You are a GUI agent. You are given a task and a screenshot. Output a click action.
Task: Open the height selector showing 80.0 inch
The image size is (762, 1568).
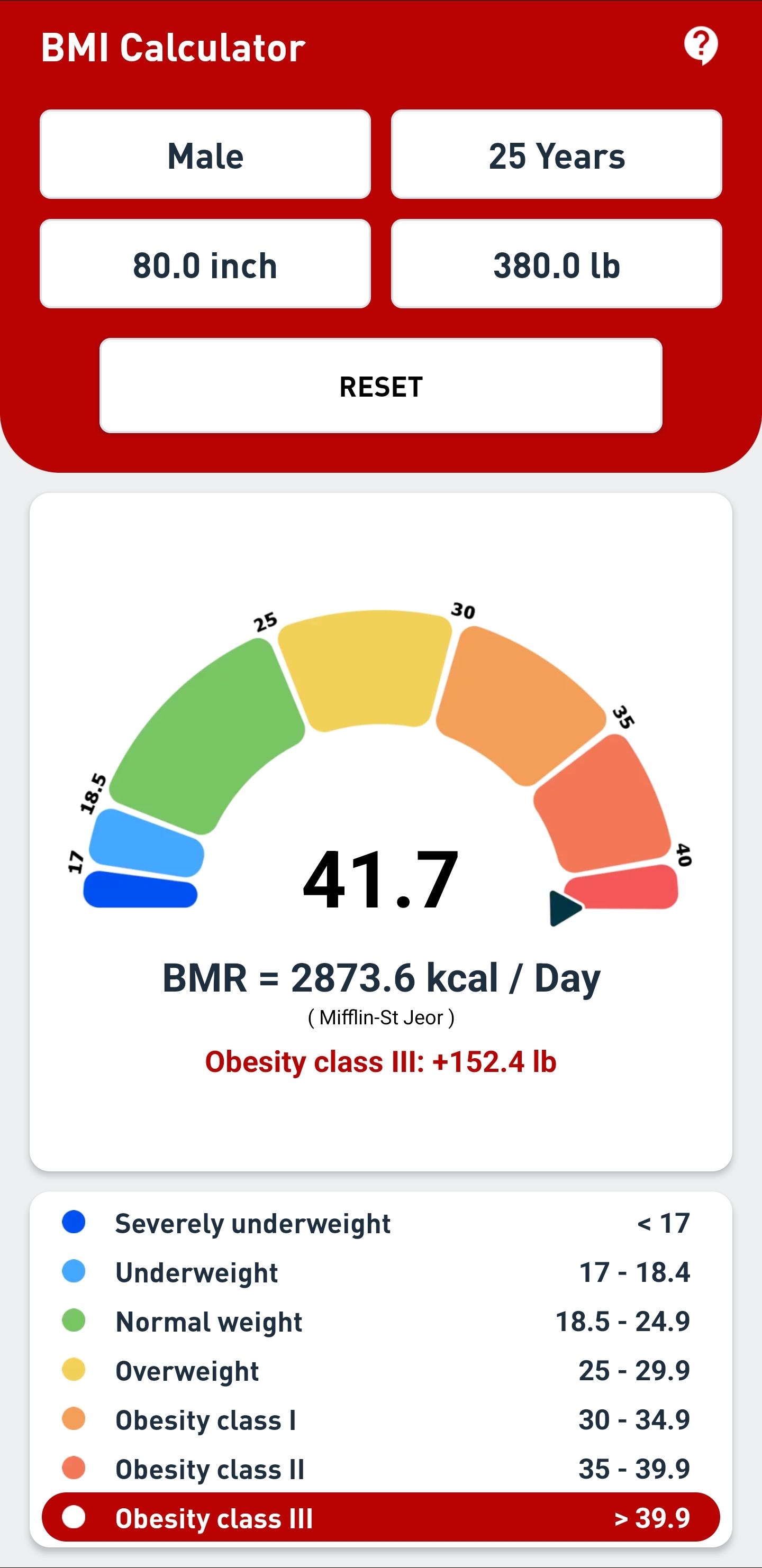[x=205, y=264]
